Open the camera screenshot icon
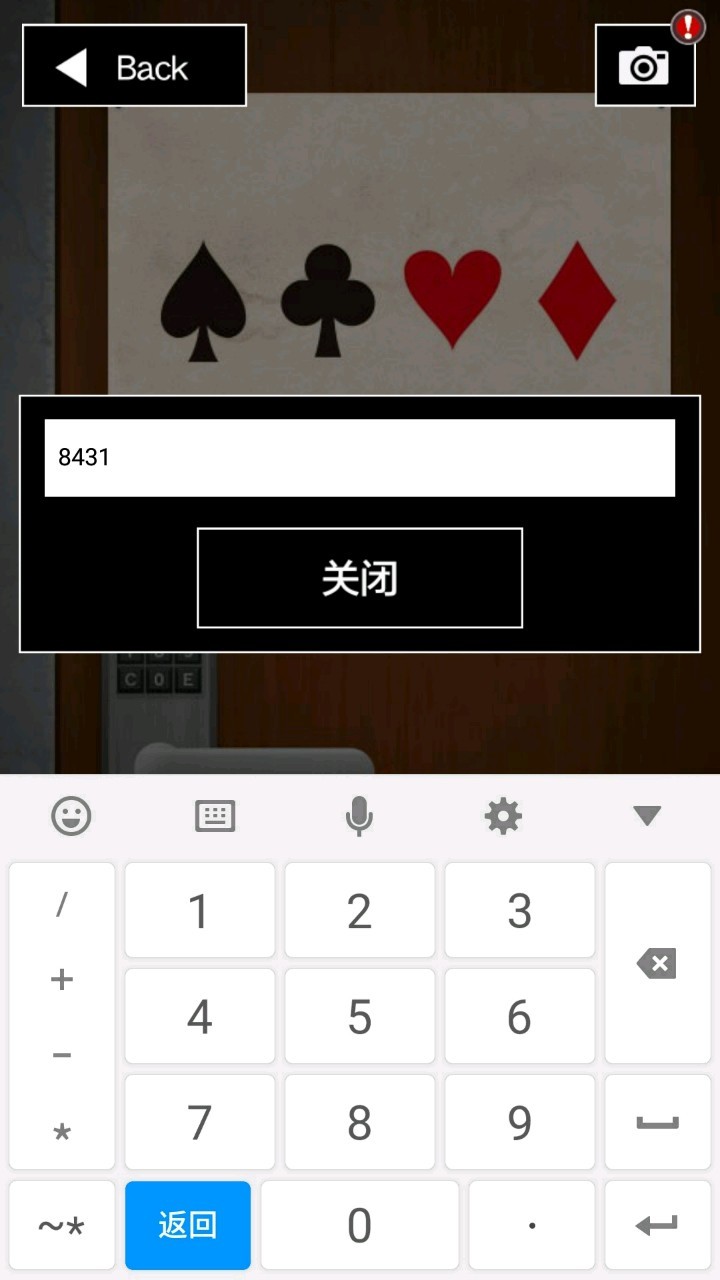 point(645,66)
